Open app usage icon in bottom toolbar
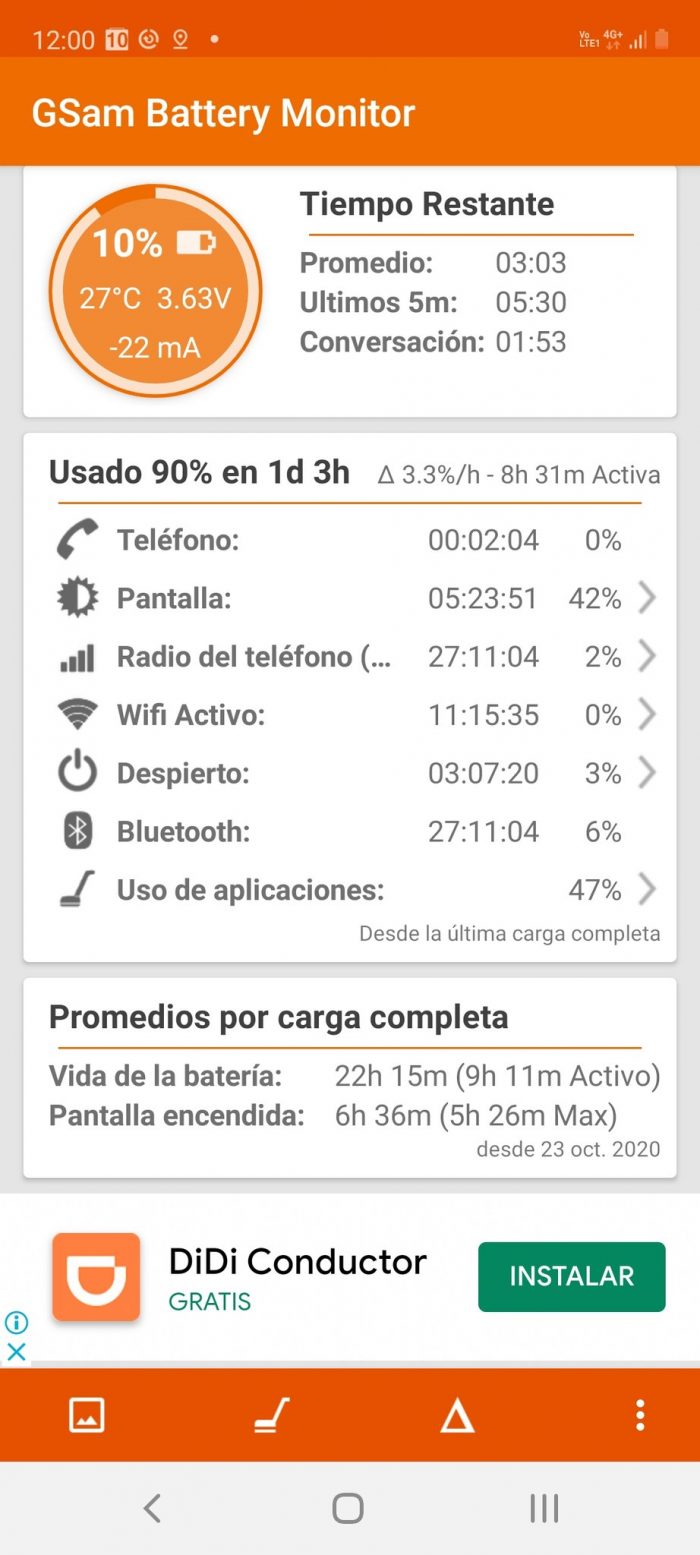700x1555 pixels. click(271, 1414)
